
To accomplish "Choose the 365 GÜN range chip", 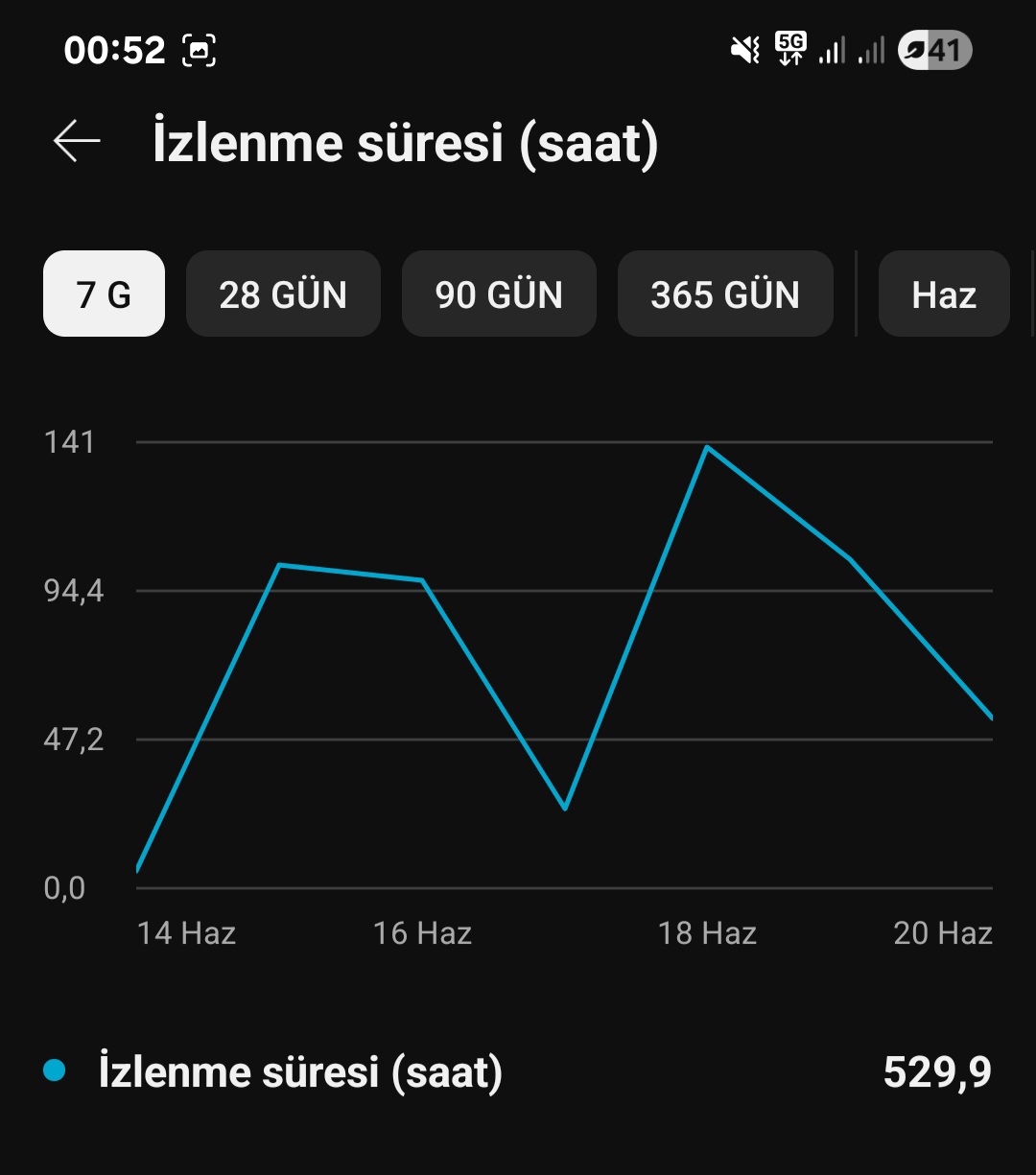I will click(x=725, y=294).
